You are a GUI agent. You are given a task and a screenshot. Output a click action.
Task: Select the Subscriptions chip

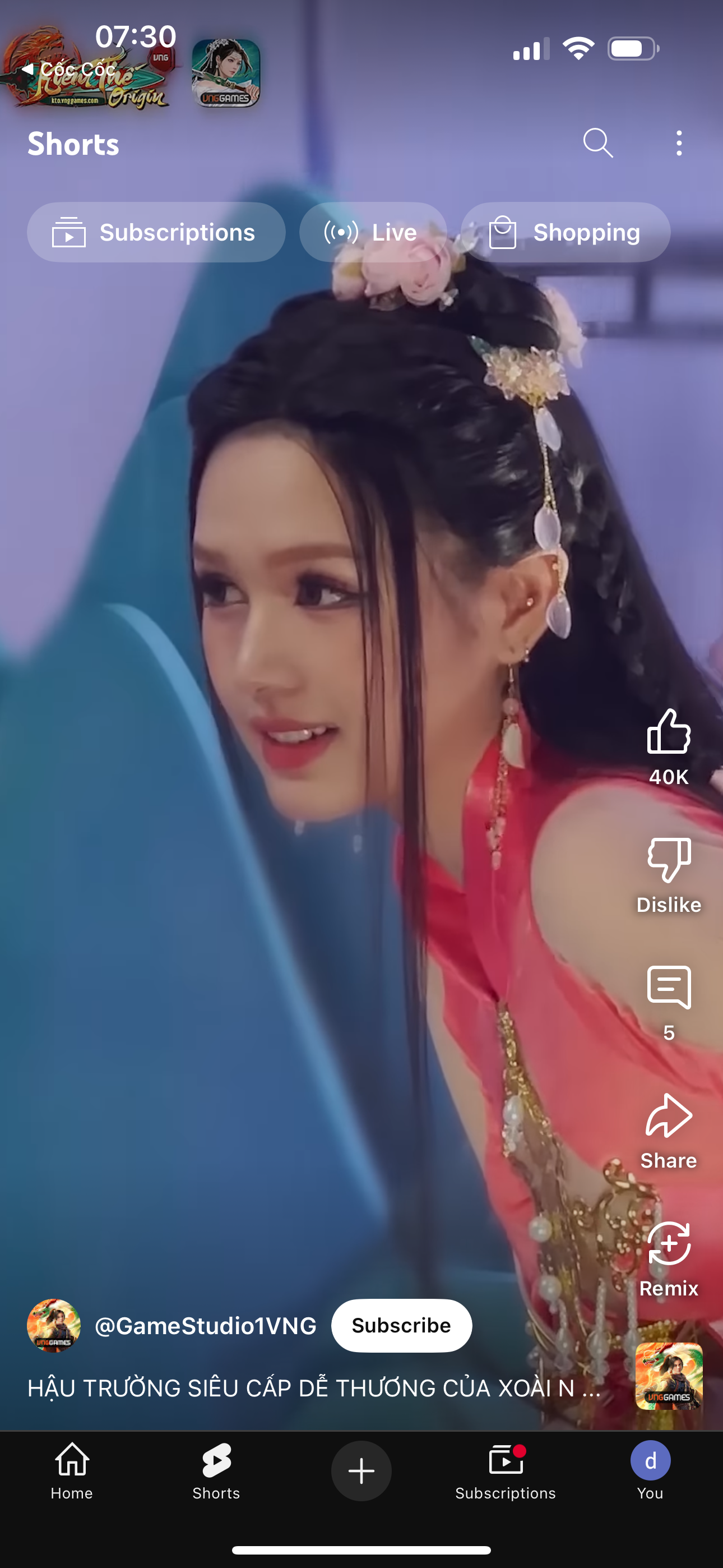point(156,233)
